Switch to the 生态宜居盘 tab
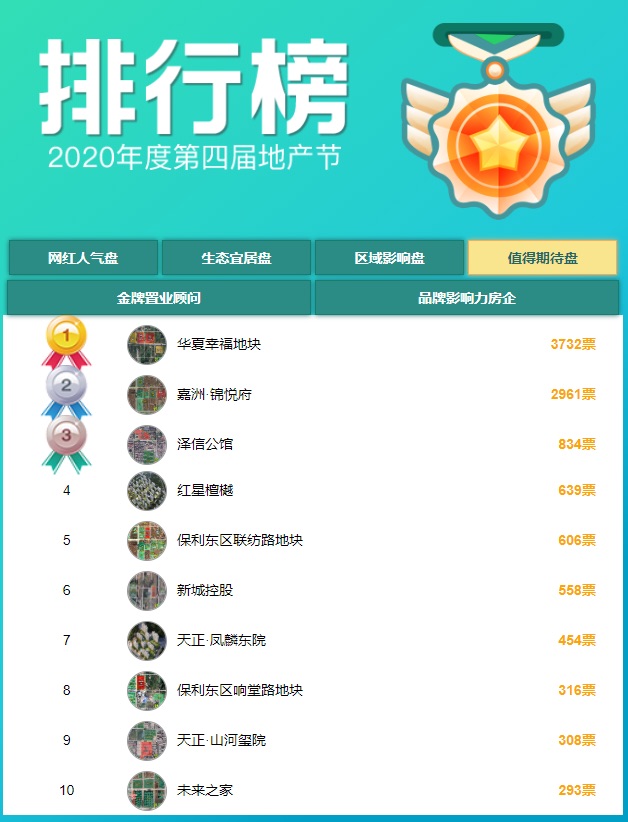628x822 pixels. point(236,258)
